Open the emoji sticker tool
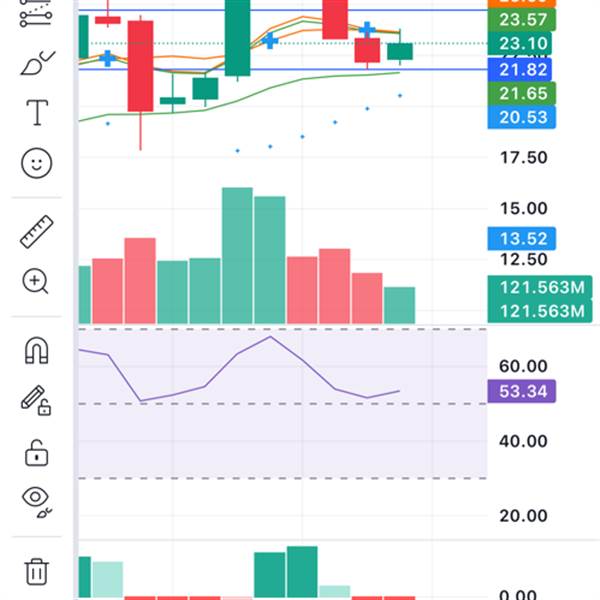Screen dimensions: 600x600 (36, 163)
